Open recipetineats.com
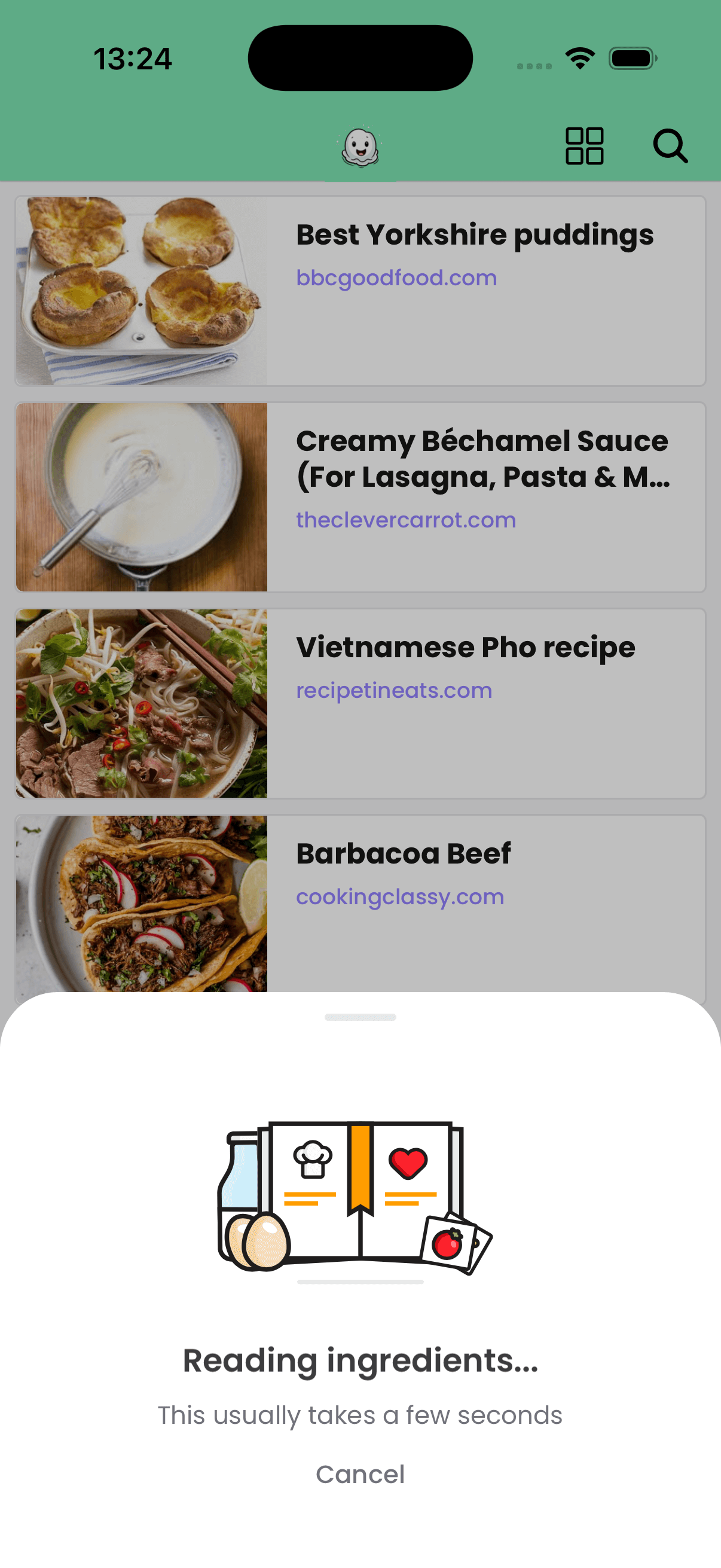 pos(393,690)
